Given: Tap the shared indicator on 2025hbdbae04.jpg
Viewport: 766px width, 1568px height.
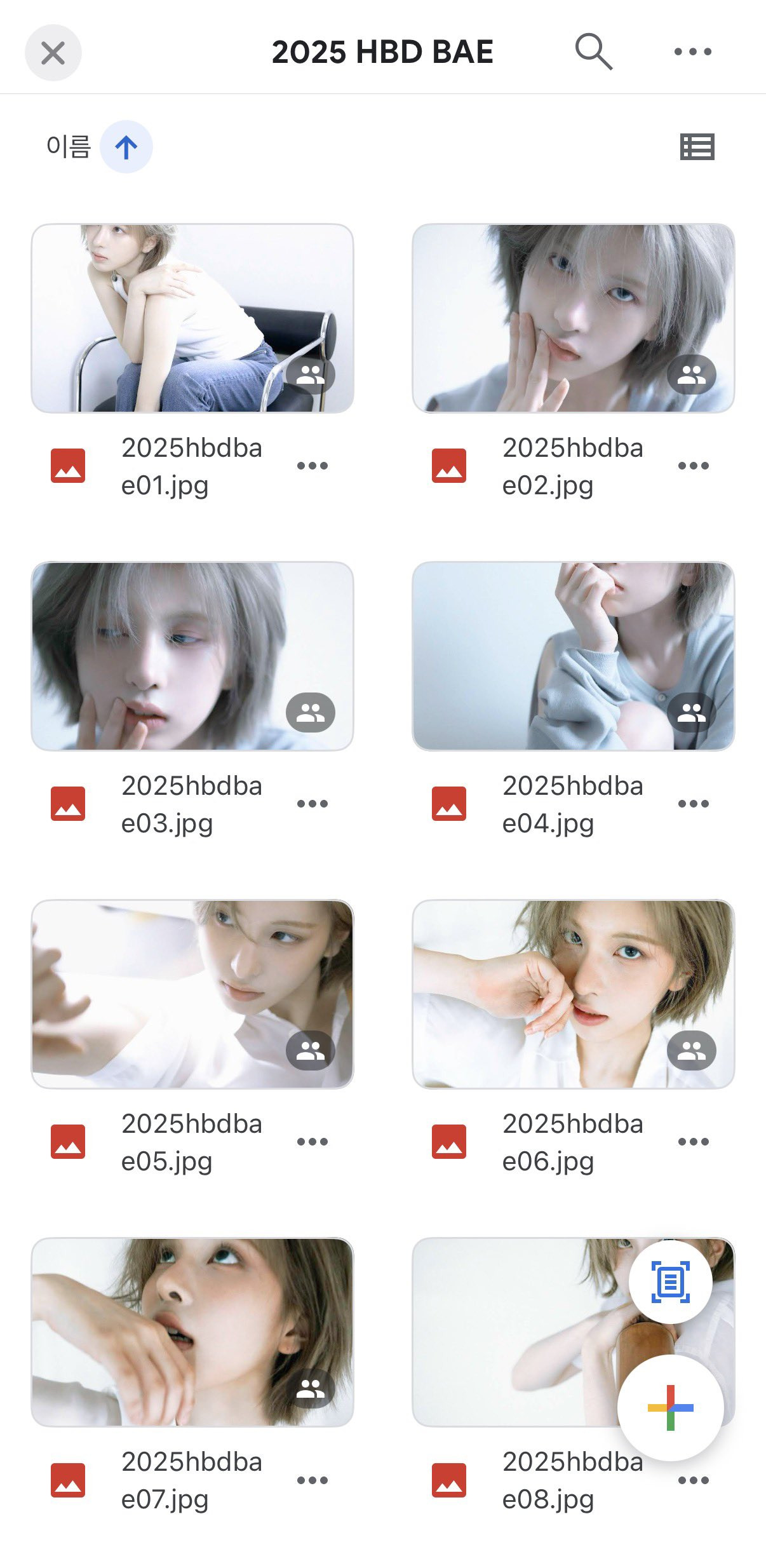Looking at the screenshot, I should [691, 713].
